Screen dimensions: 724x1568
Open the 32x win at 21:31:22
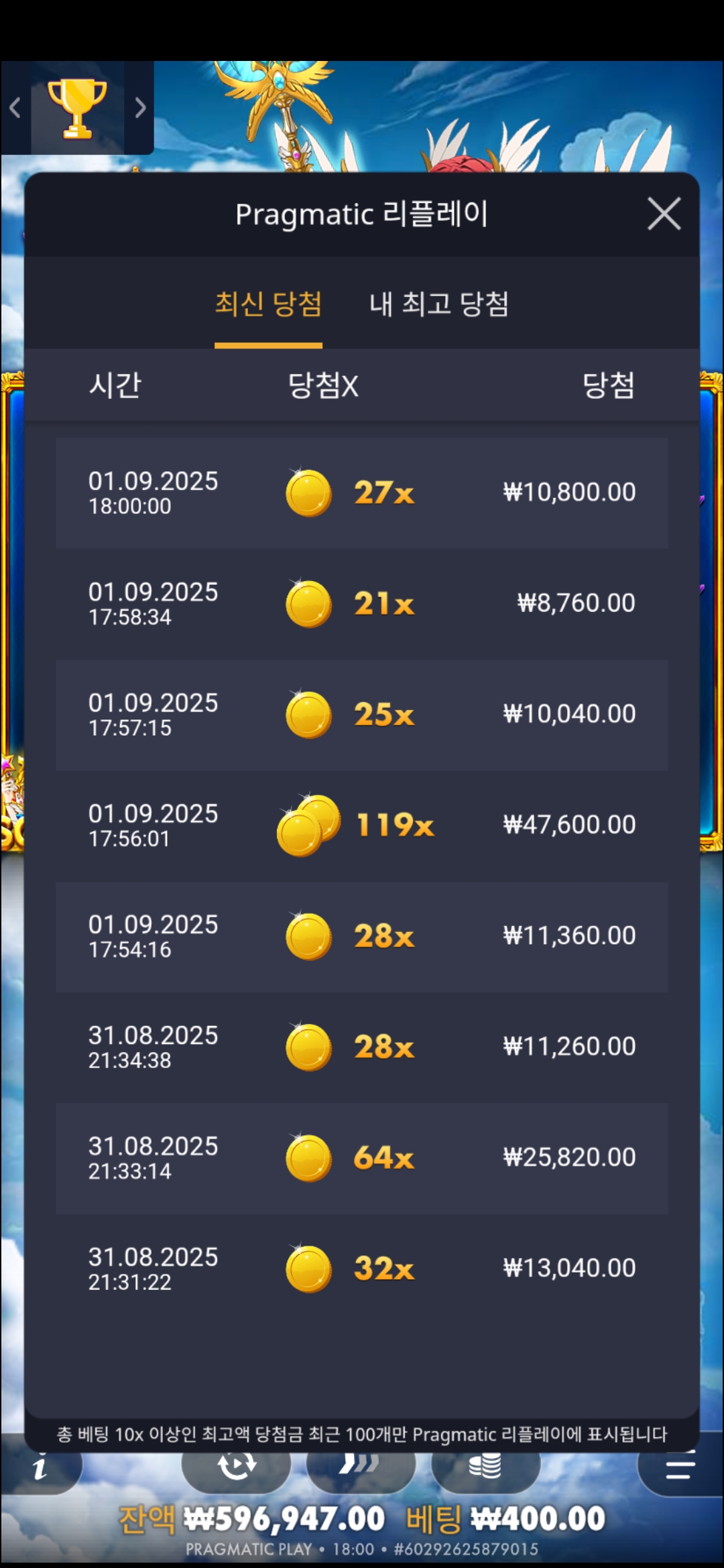pos(362,1268)
